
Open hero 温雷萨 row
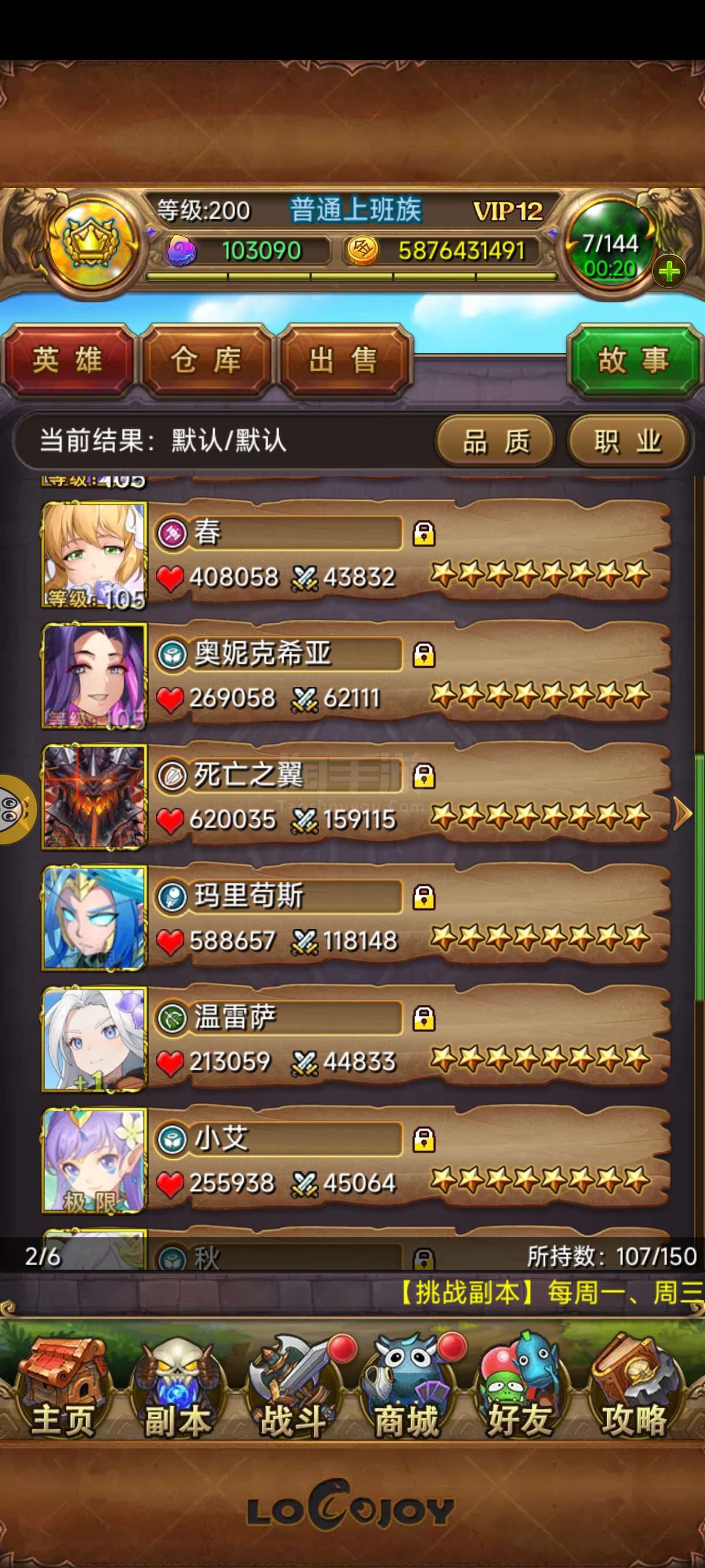tap(356, 1038)
